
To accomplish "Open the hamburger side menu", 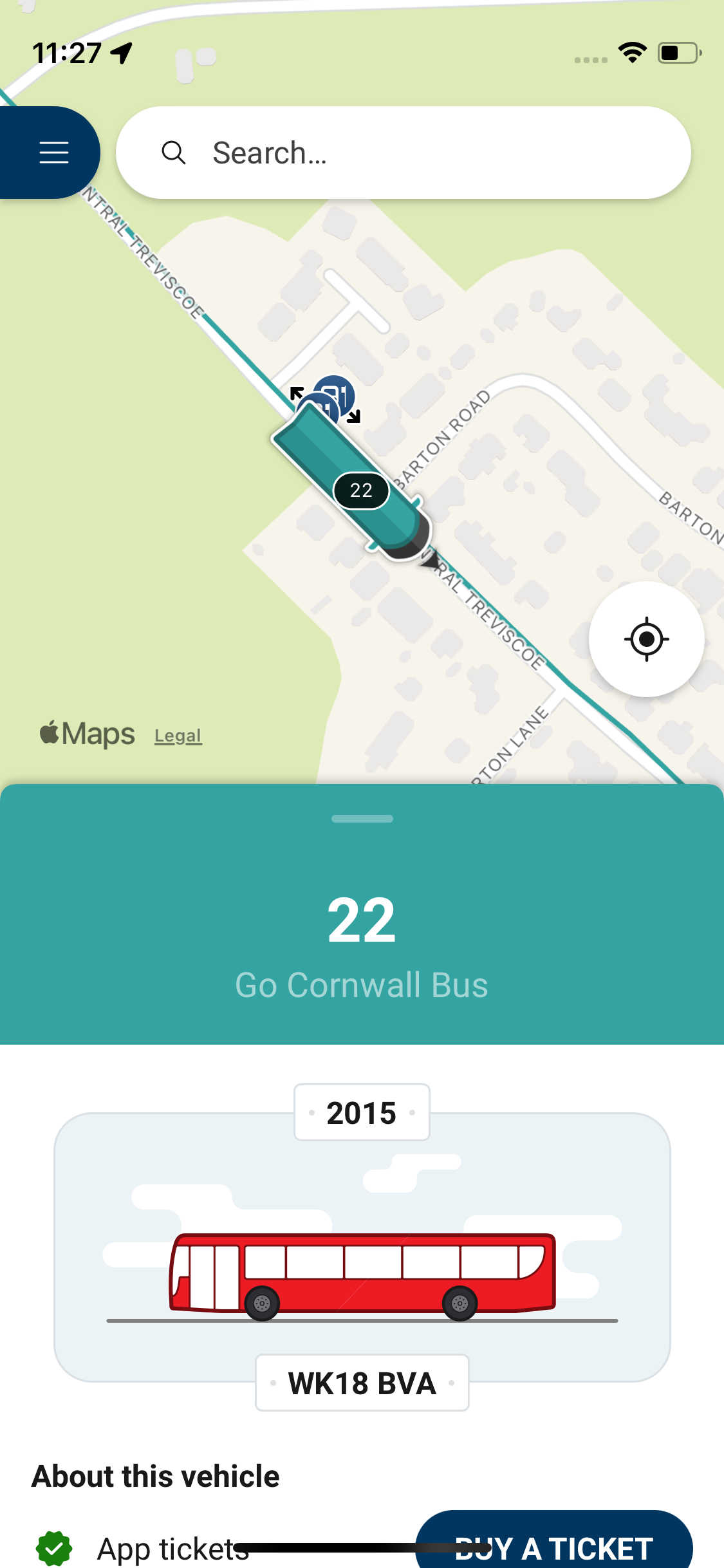I will tap(53, 153).
